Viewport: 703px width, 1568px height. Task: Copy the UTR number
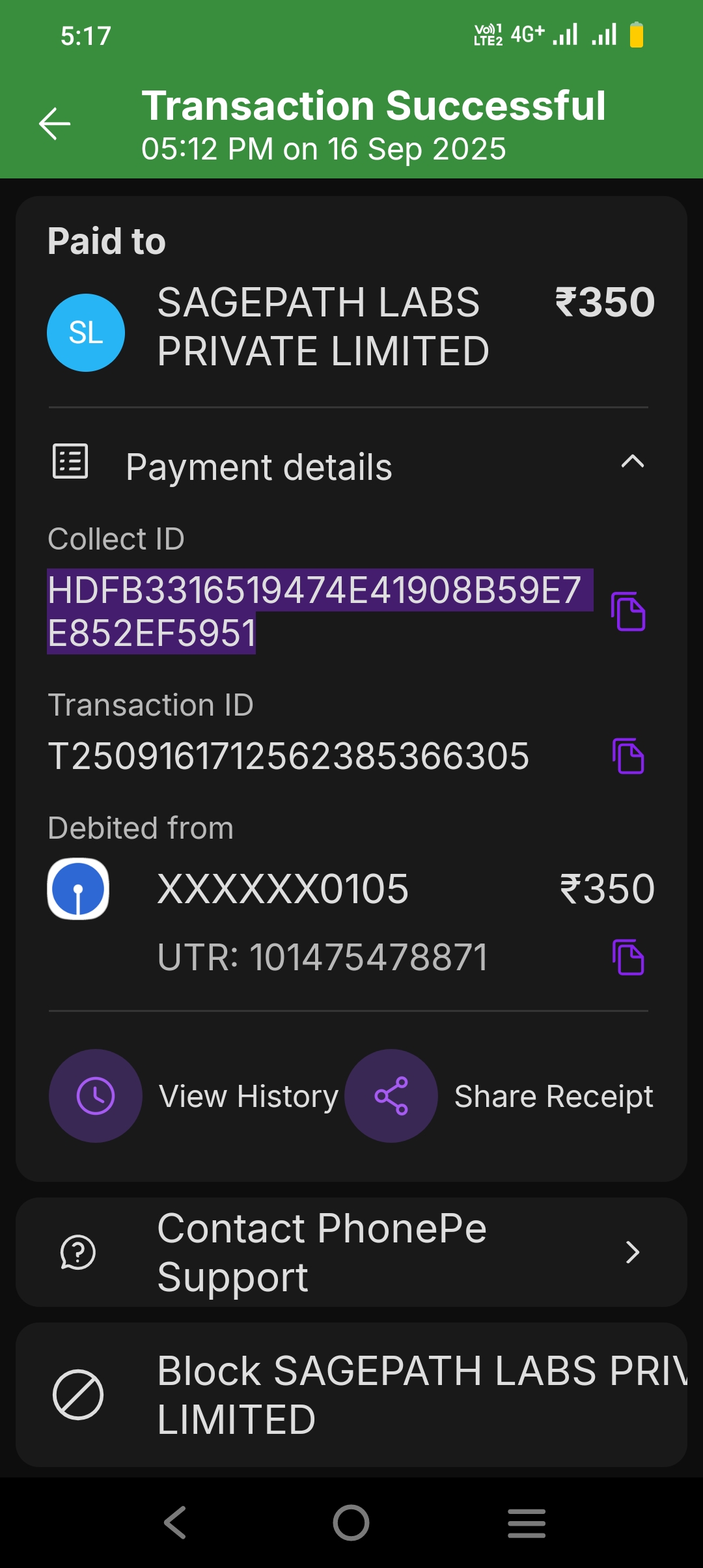[x=628, y=957]
